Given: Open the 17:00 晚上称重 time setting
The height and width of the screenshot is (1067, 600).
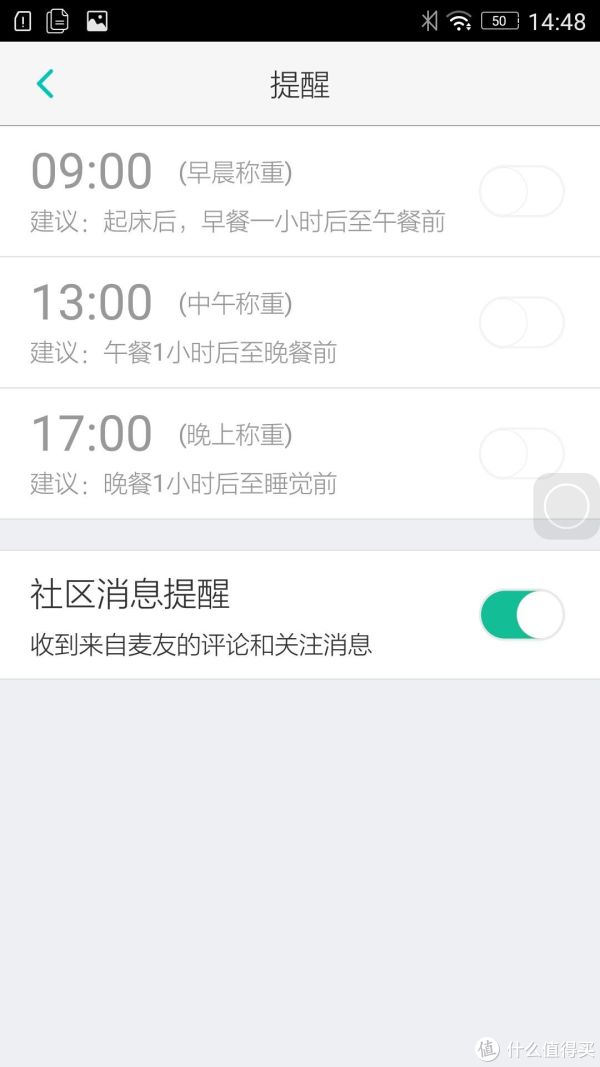Looking at the screenshot, I should (x=91, y=434).
